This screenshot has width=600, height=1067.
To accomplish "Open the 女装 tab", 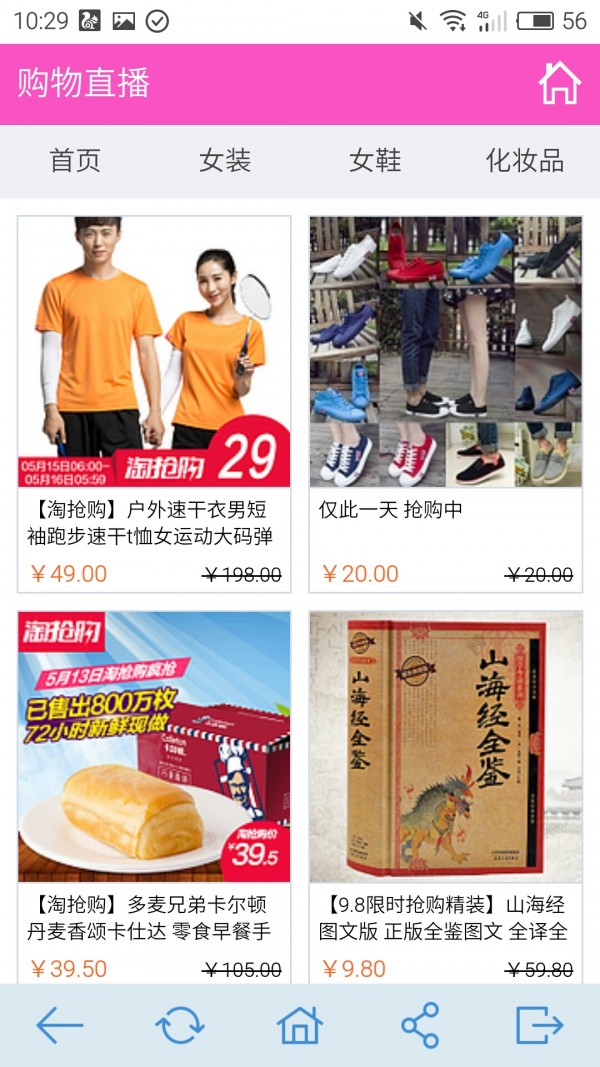I will tap(225, 160).
